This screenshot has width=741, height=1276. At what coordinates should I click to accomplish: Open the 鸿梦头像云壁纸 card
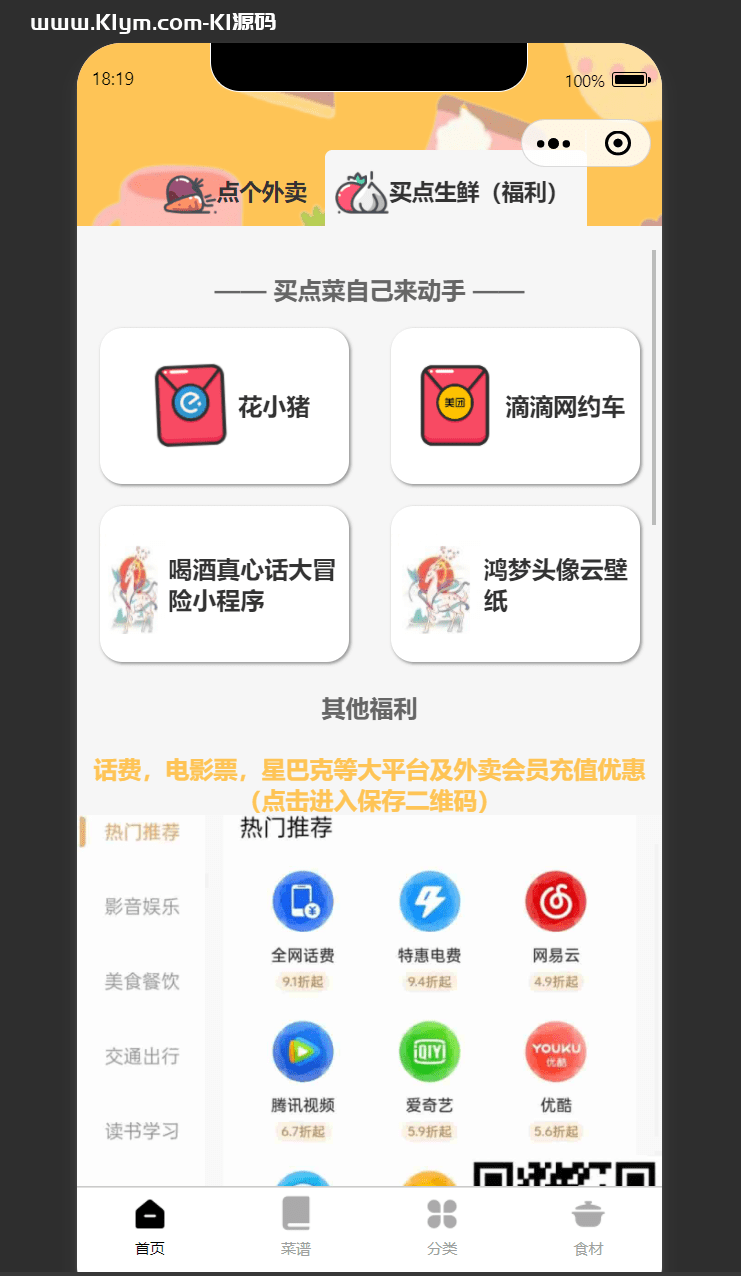point(515,584)
